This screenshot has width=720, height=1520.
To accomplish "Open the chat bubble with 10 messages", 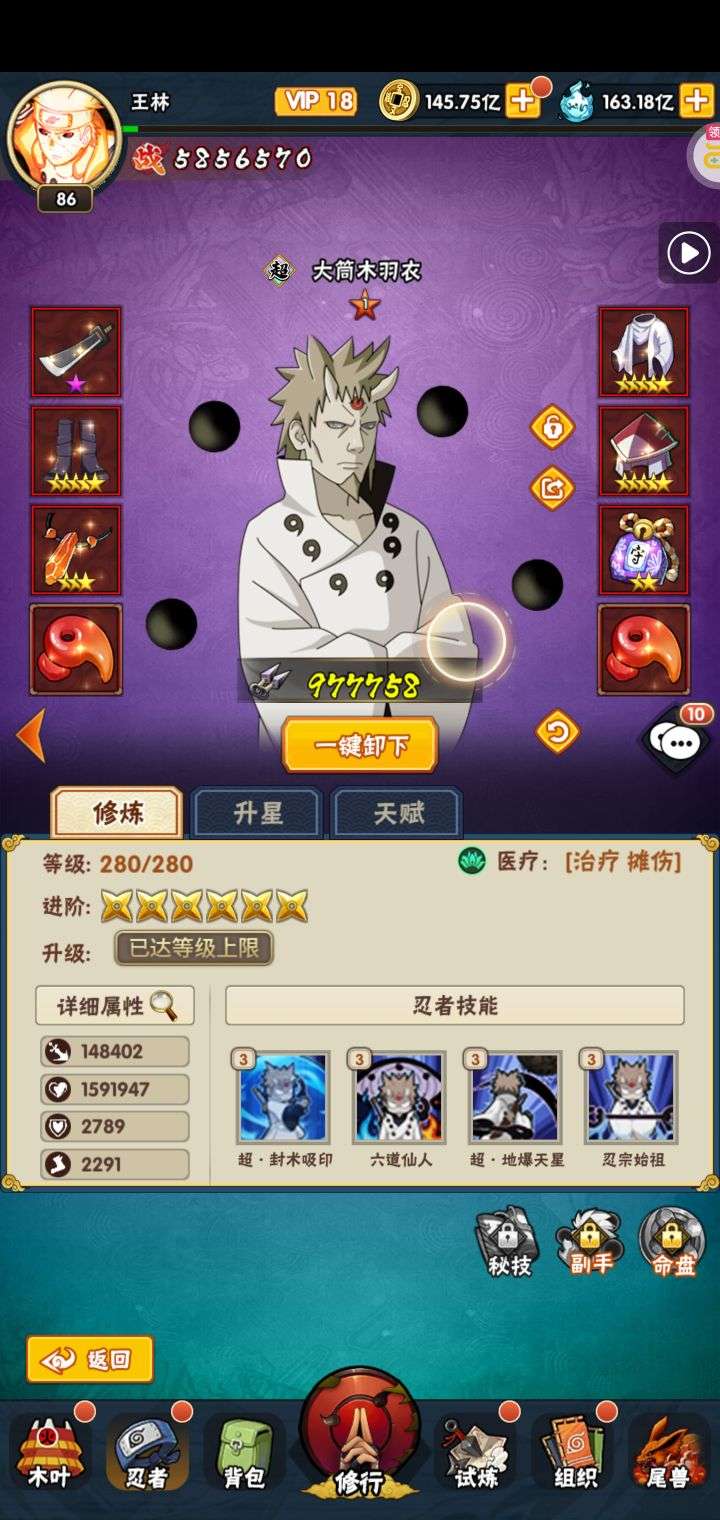I will [x=678, y=739].
